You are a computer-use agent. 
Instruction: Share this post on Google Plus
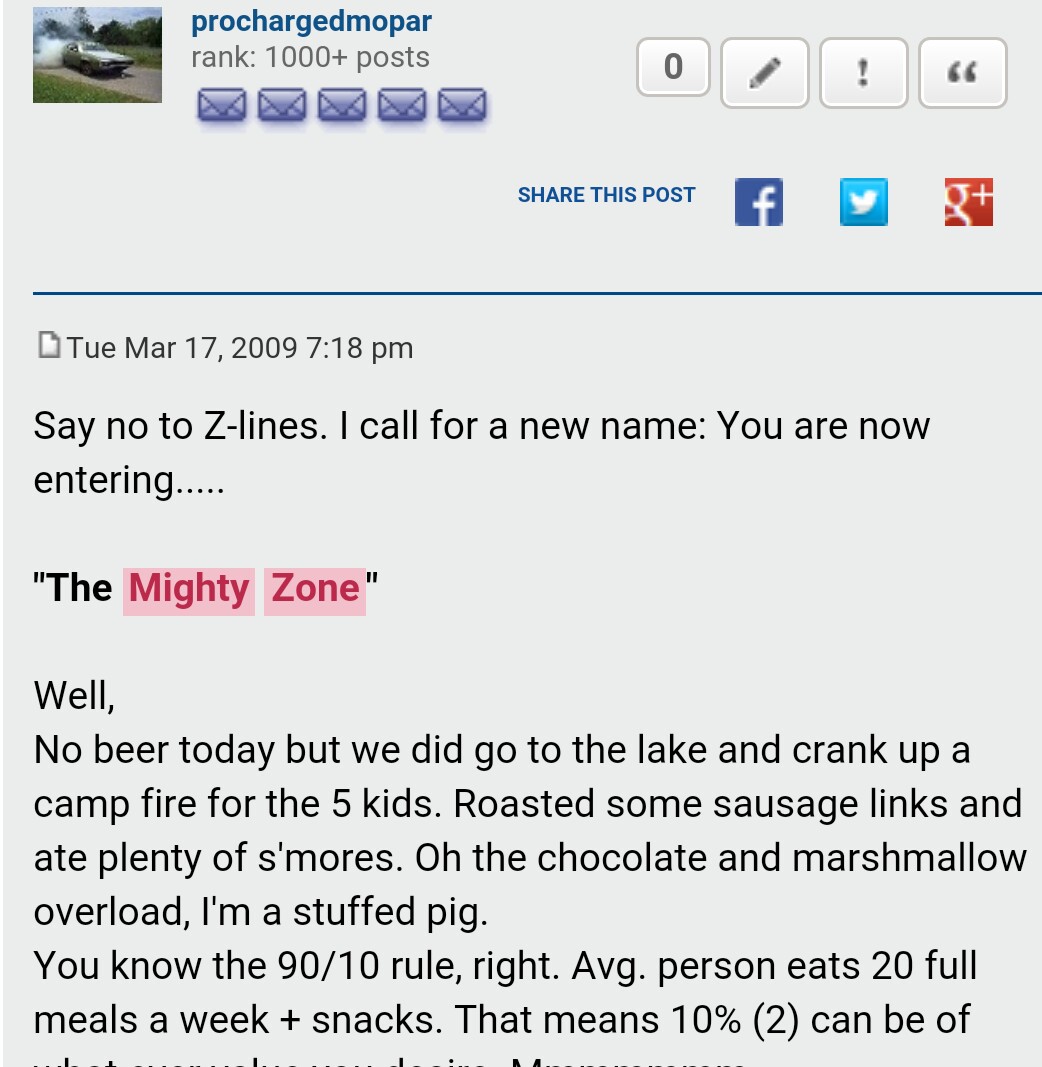(x=968, y=202)
